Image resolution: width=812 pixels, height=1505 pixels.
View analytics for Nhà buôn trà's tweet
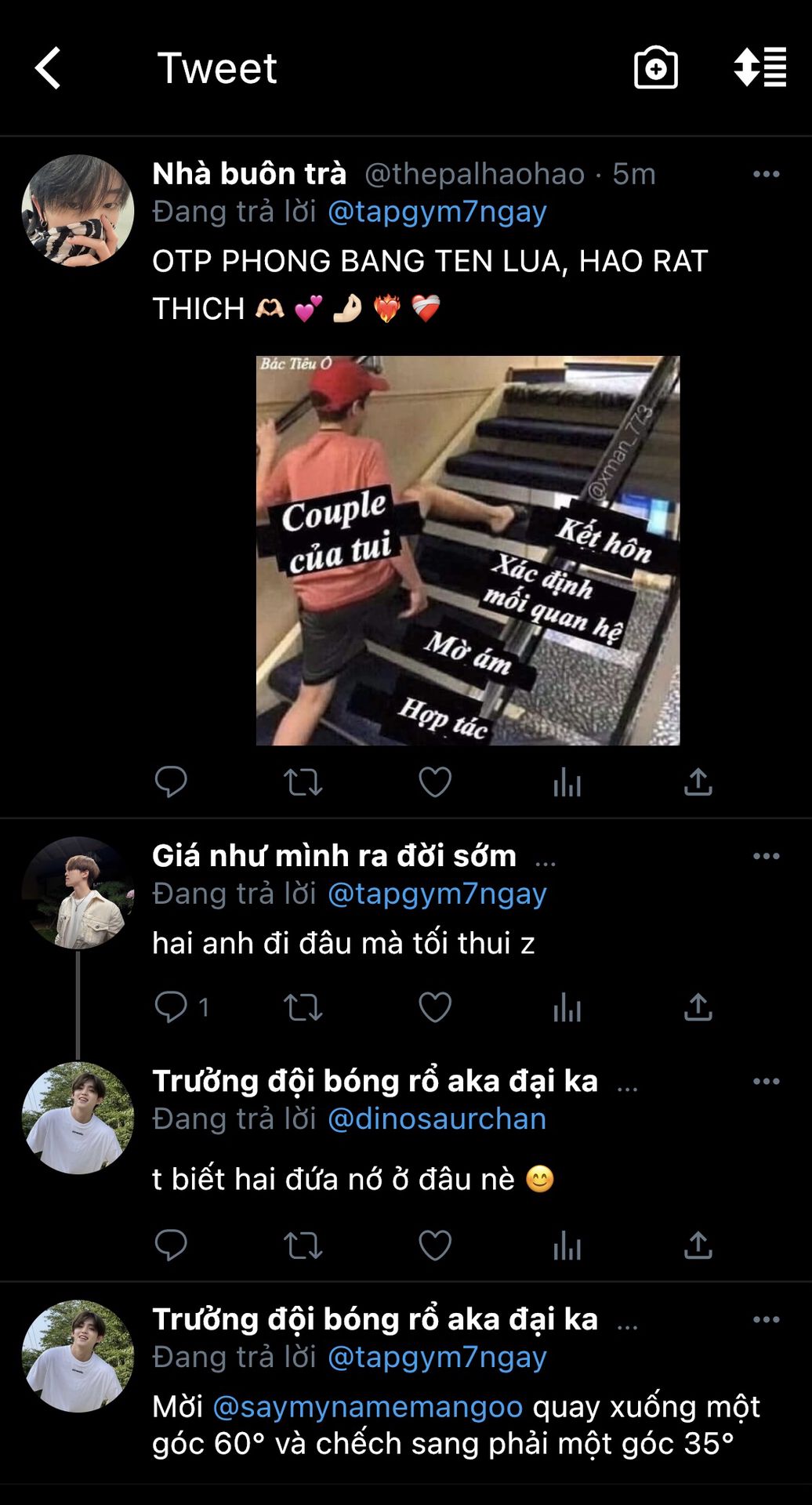point(567,782)
